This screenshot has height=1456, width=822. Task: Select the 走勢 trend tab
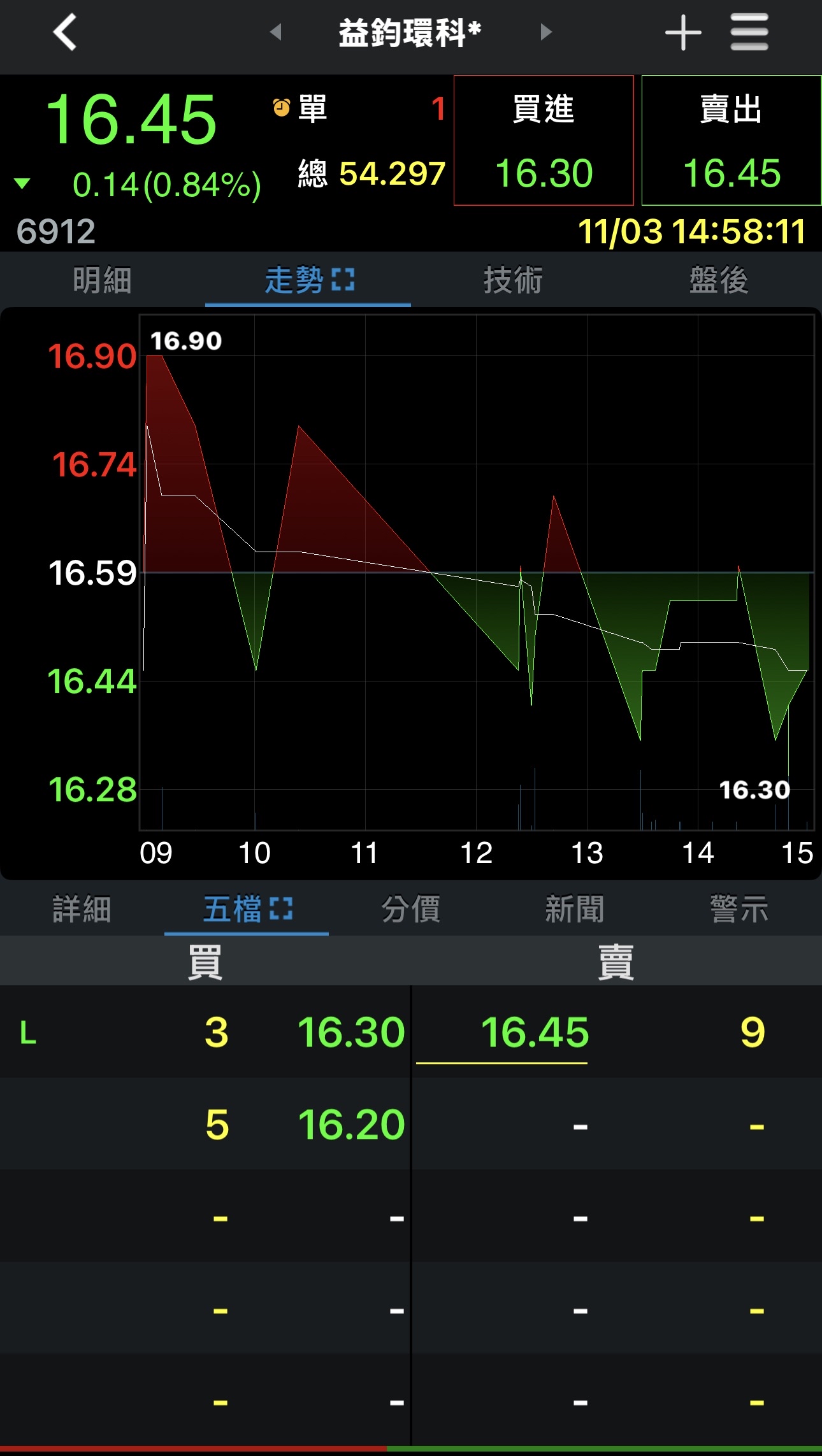pos(308,280)
